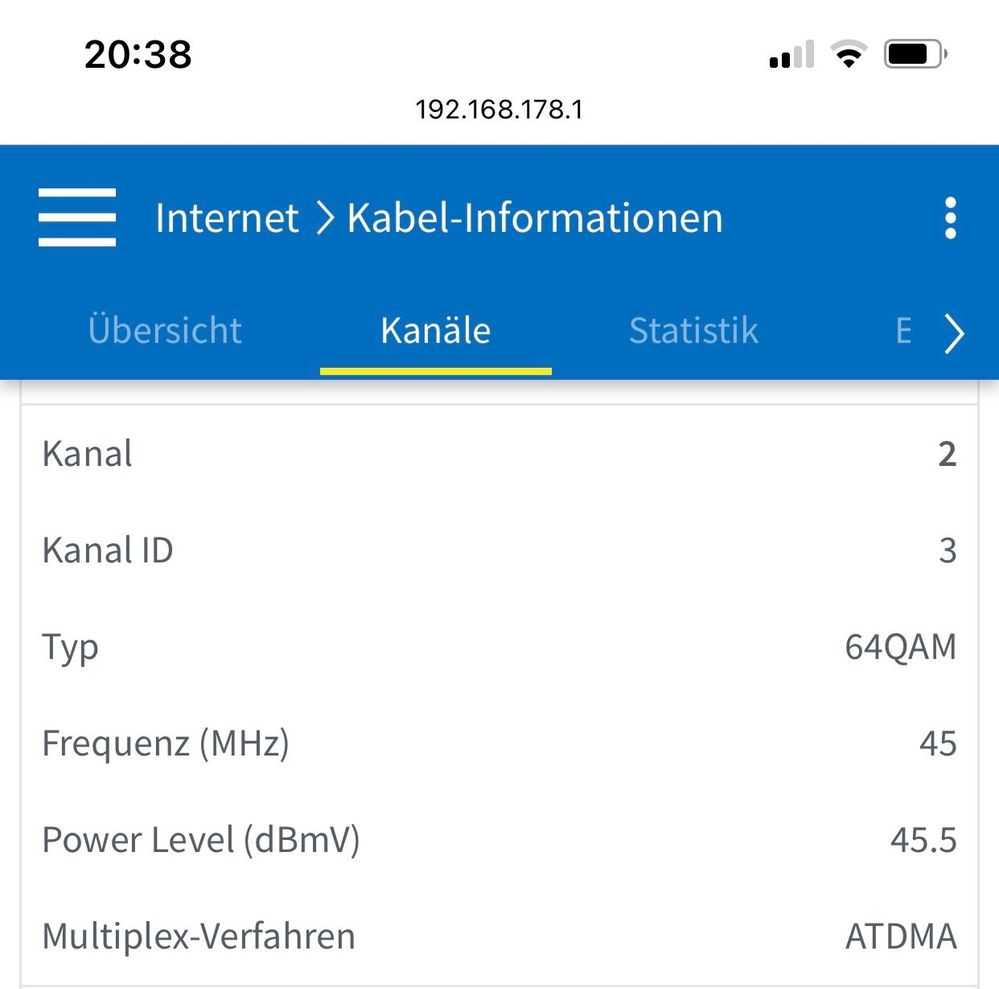Open the hamburger navigation menu
This screenshot has height=989, width=999.
[x=77, y=217]
